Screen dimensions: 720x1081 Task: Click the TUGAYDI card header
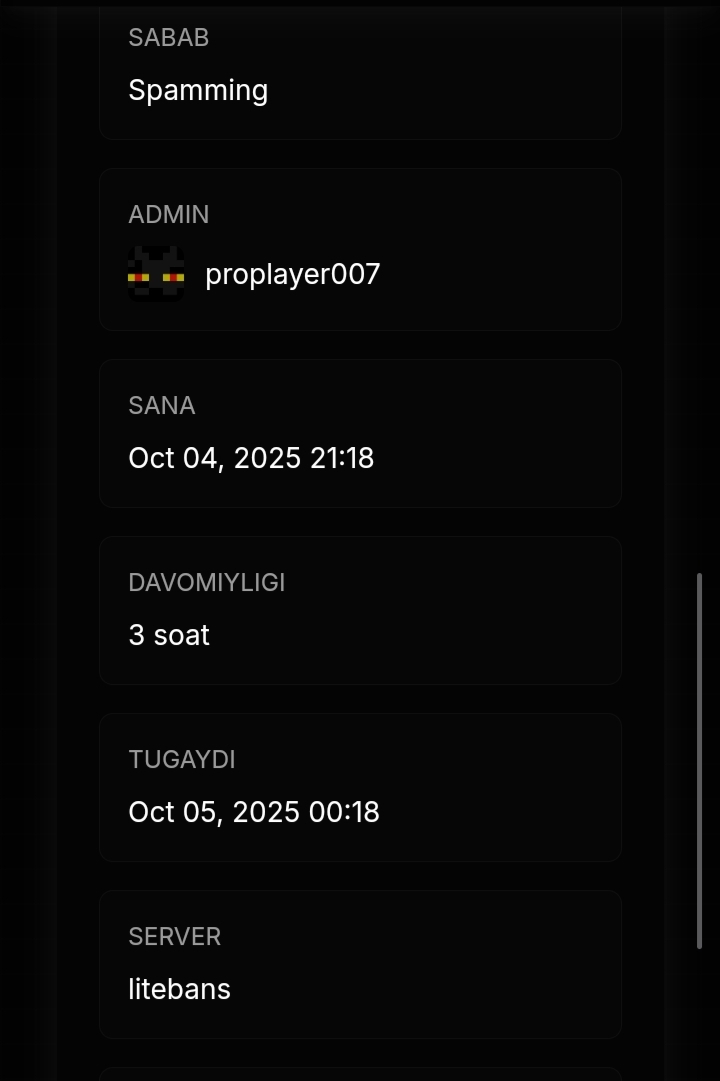(182, 760)
